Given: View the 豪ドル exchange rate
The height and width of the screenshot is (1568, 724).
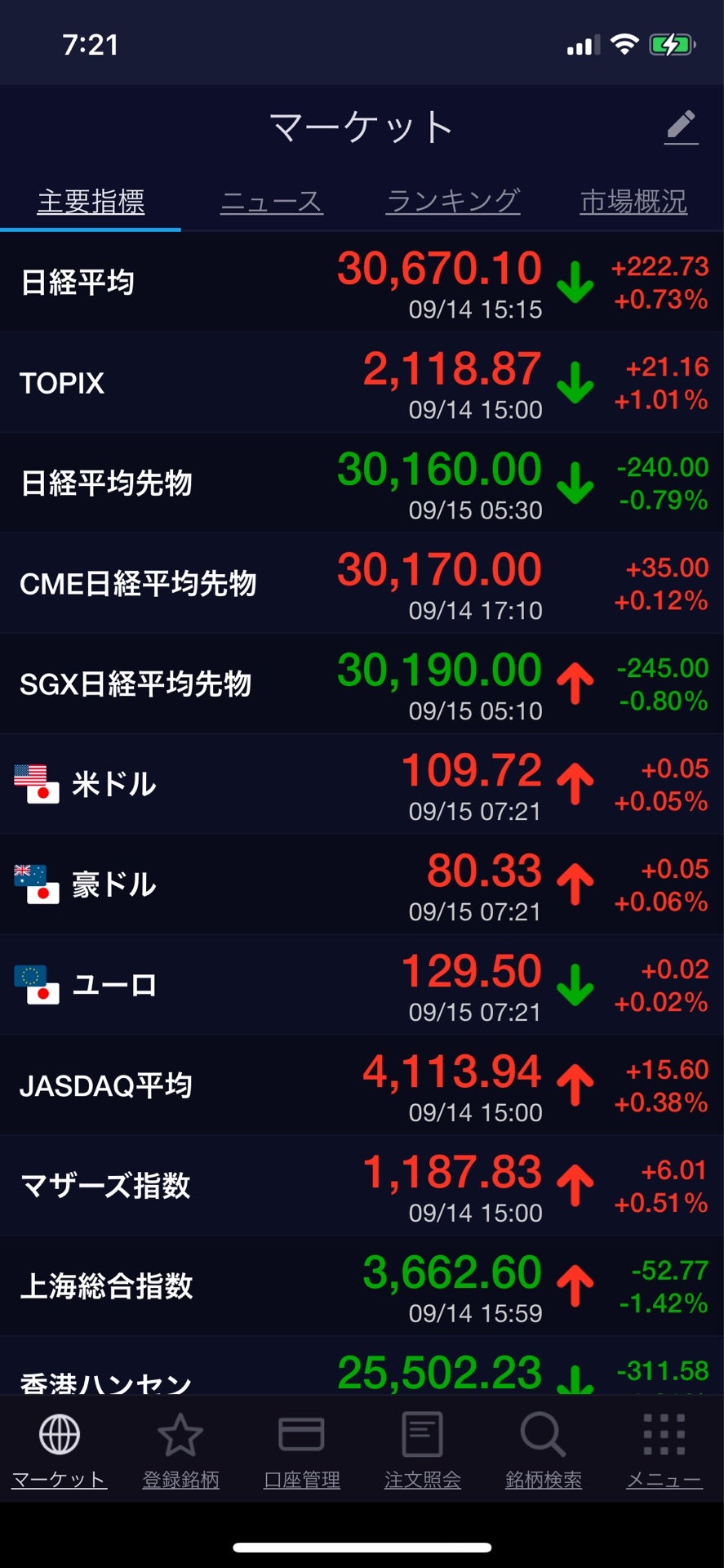Looking at the screenshot, I should pyautogui.click(x=362, y=885).
